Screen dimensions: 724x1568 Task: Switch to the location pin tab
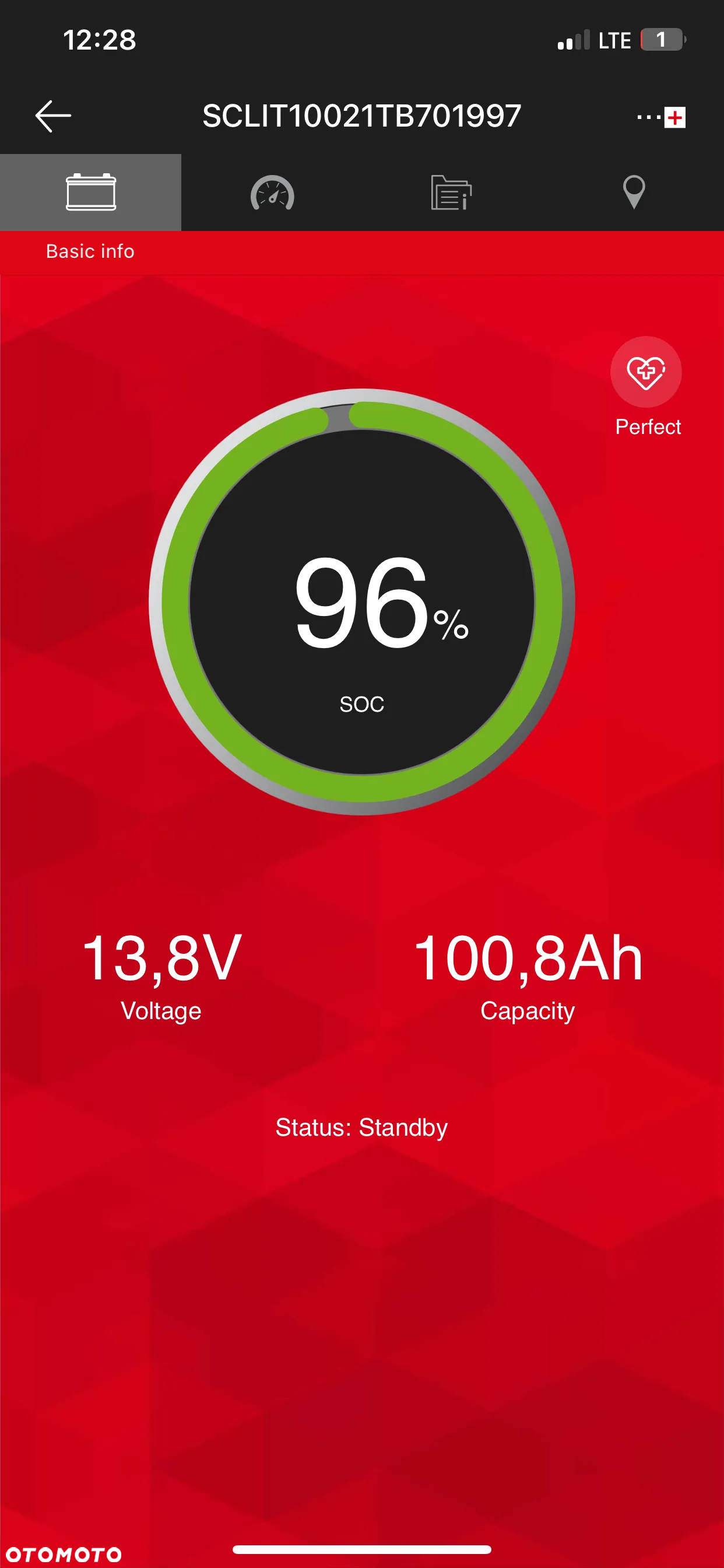click(x=633, y=192)
